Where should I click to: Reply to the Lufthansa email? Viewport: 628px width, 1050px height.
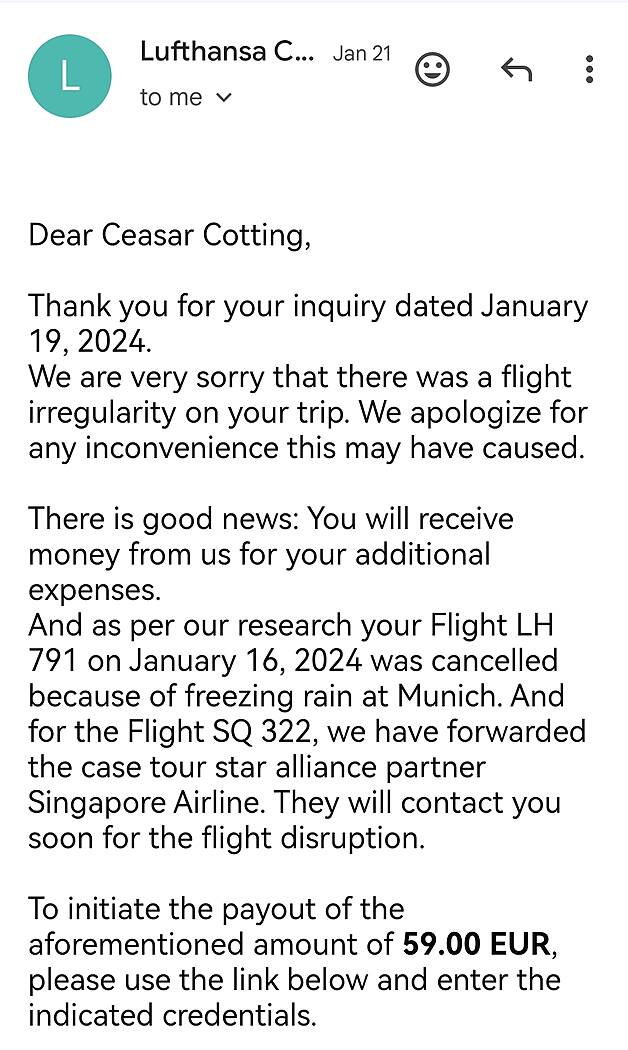(515, 69)
